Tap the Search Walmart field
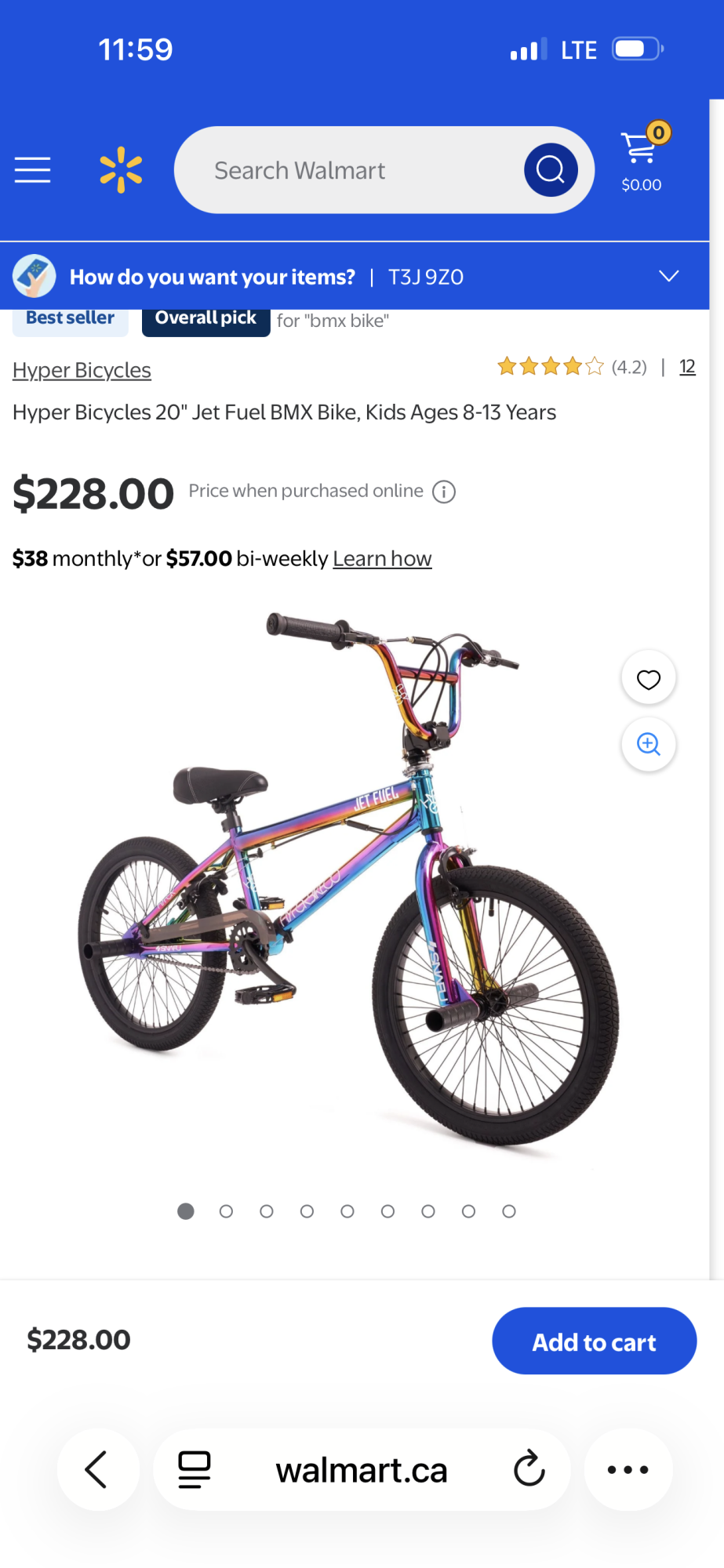 click(x=345, y=170)
